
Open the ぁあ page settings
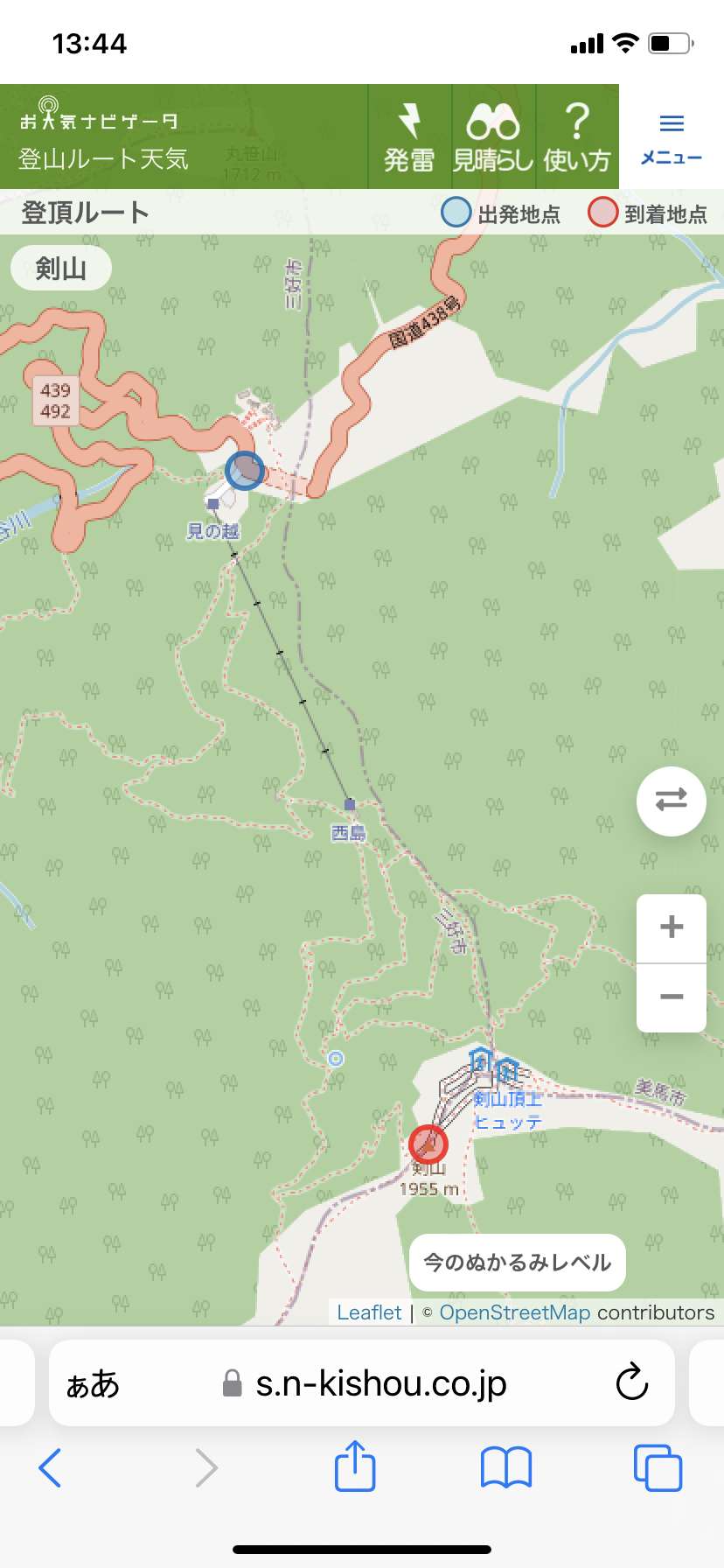pyautogui.click(x=93, y=1384)
